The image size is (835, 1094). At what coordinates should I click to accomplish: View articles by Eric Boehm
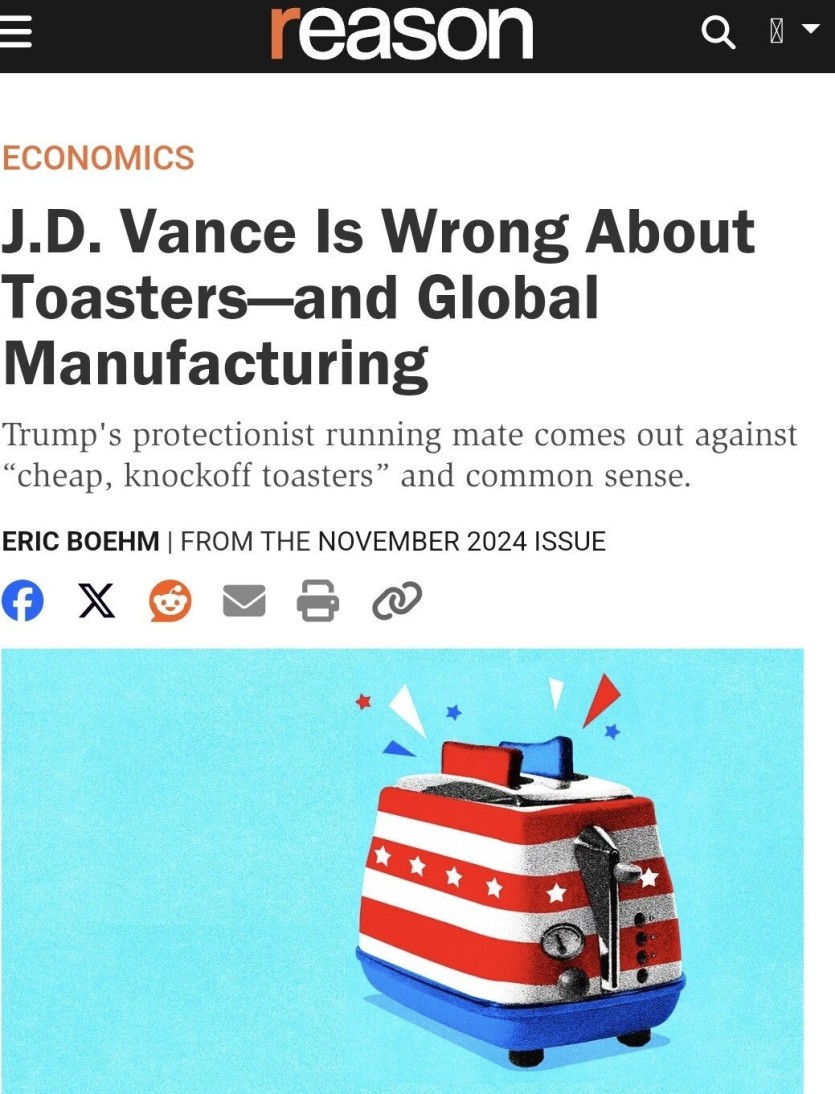tap(80, 542)
